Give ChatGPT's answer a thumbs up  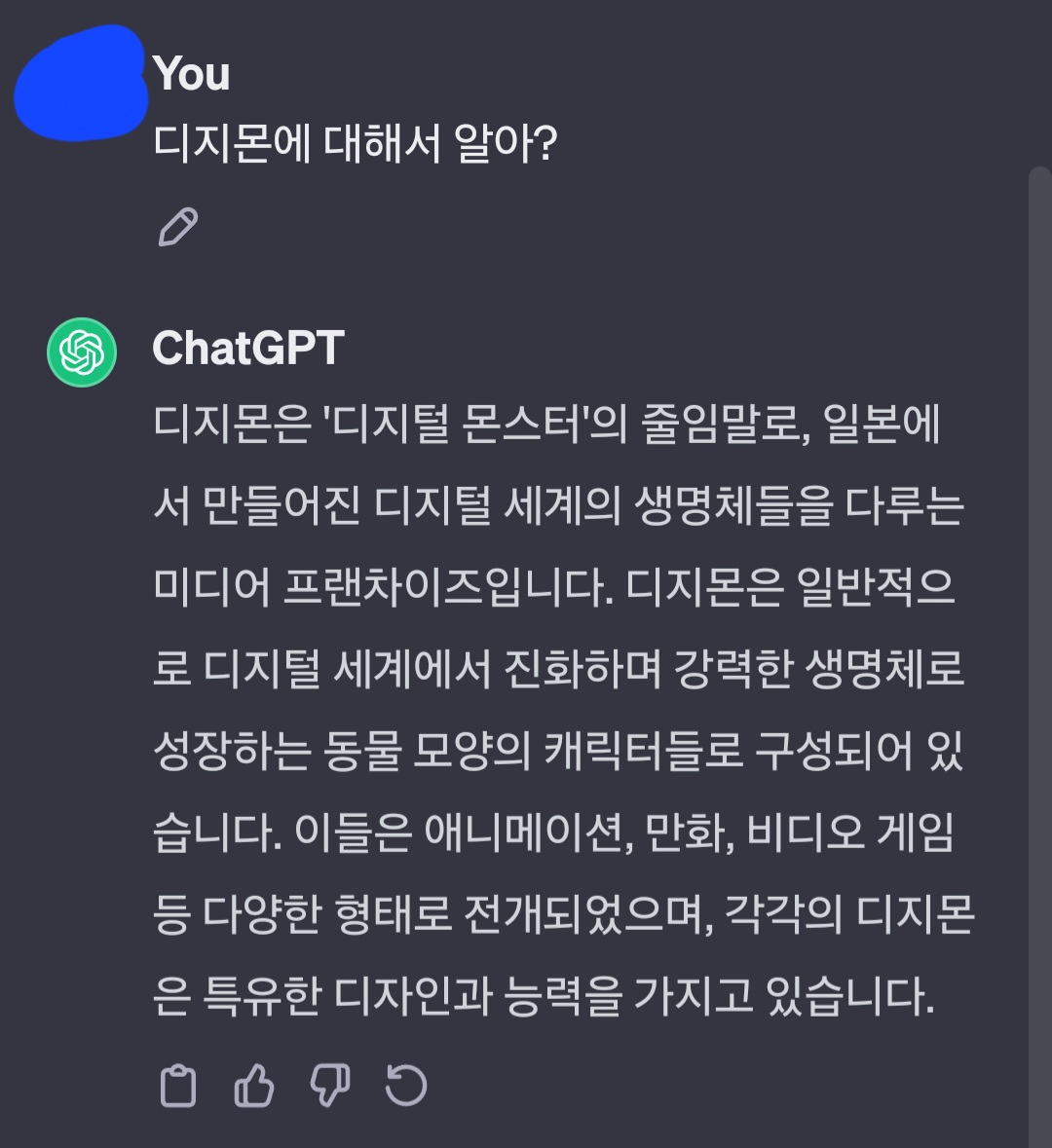click(x=254, y=1087)
